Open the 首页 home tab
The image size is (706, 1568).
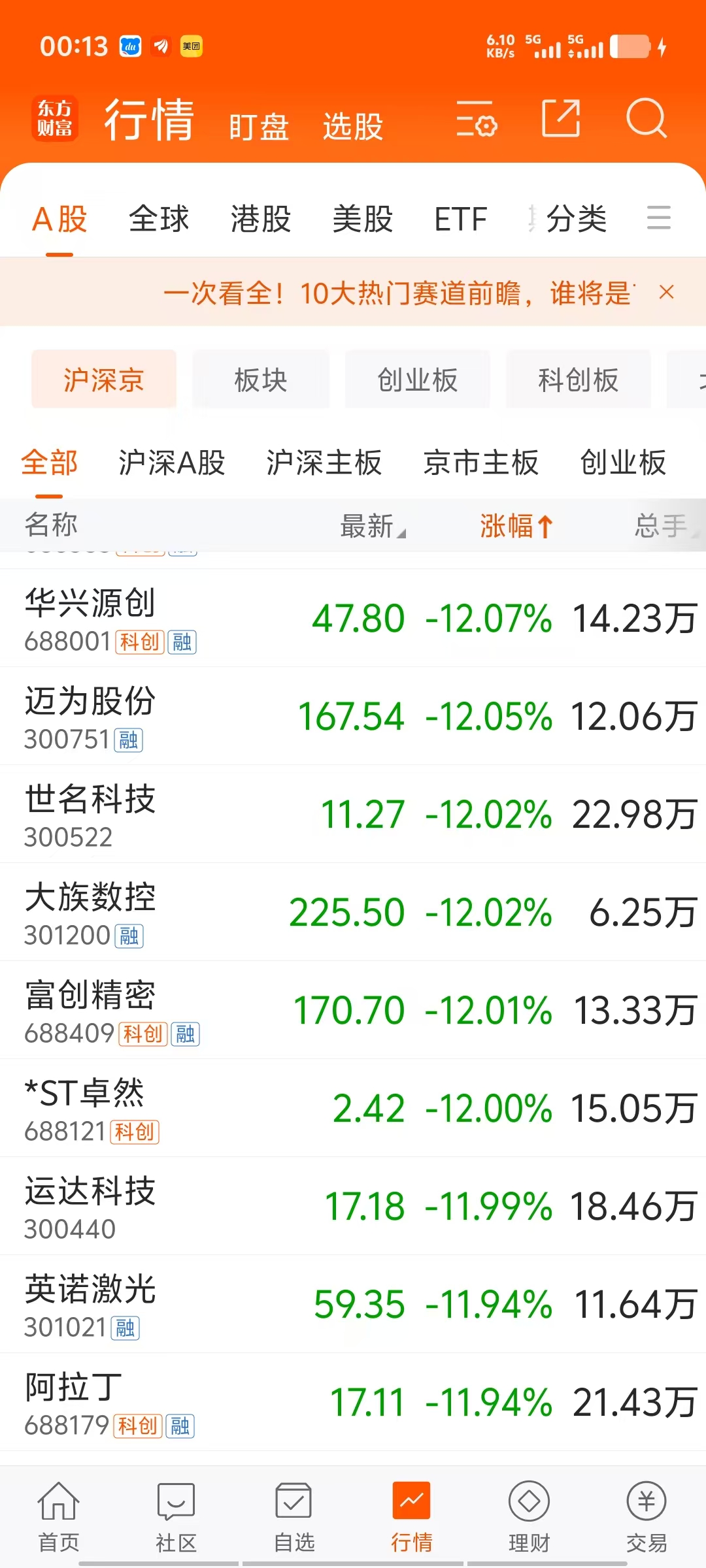(x=59, y=1517)
